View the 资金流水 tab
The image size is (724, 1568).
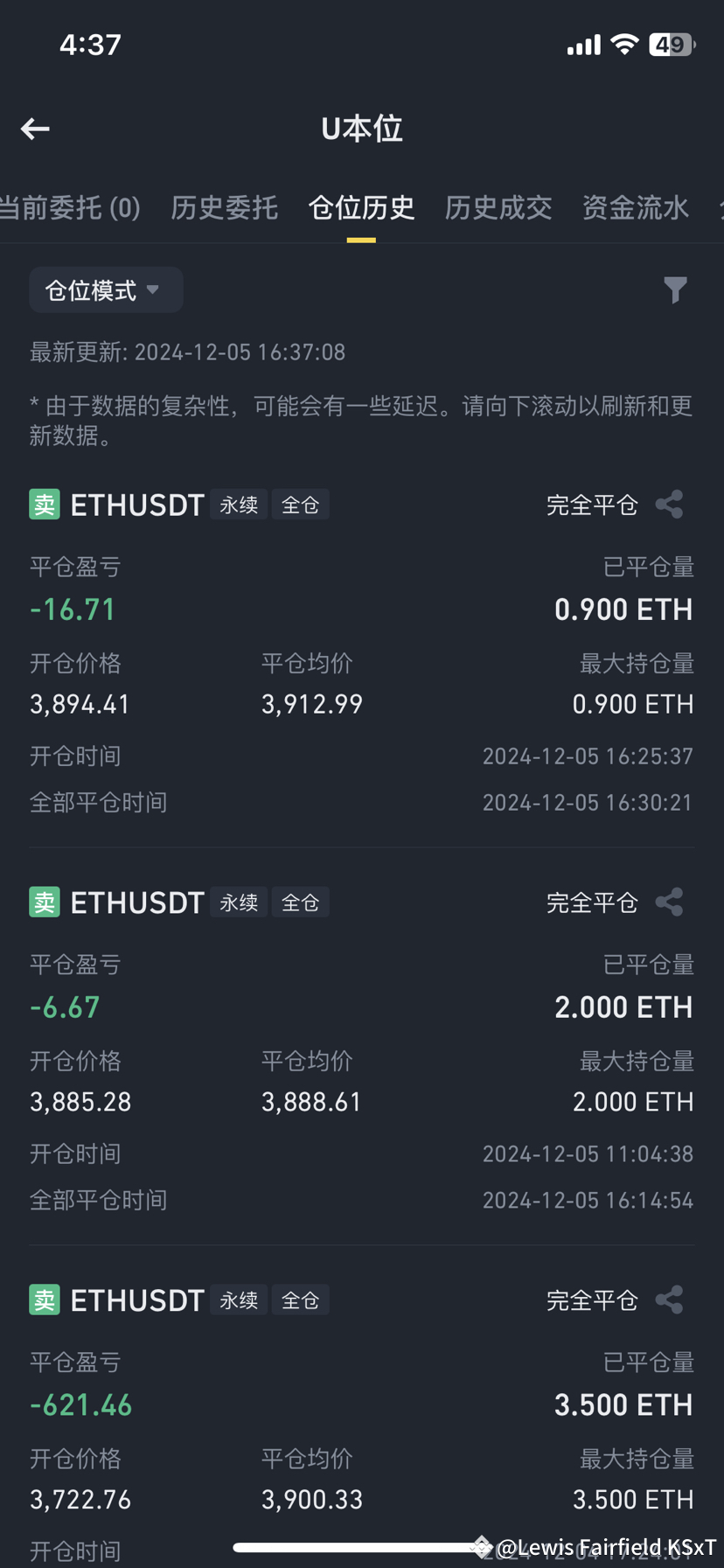coord(635,208)
